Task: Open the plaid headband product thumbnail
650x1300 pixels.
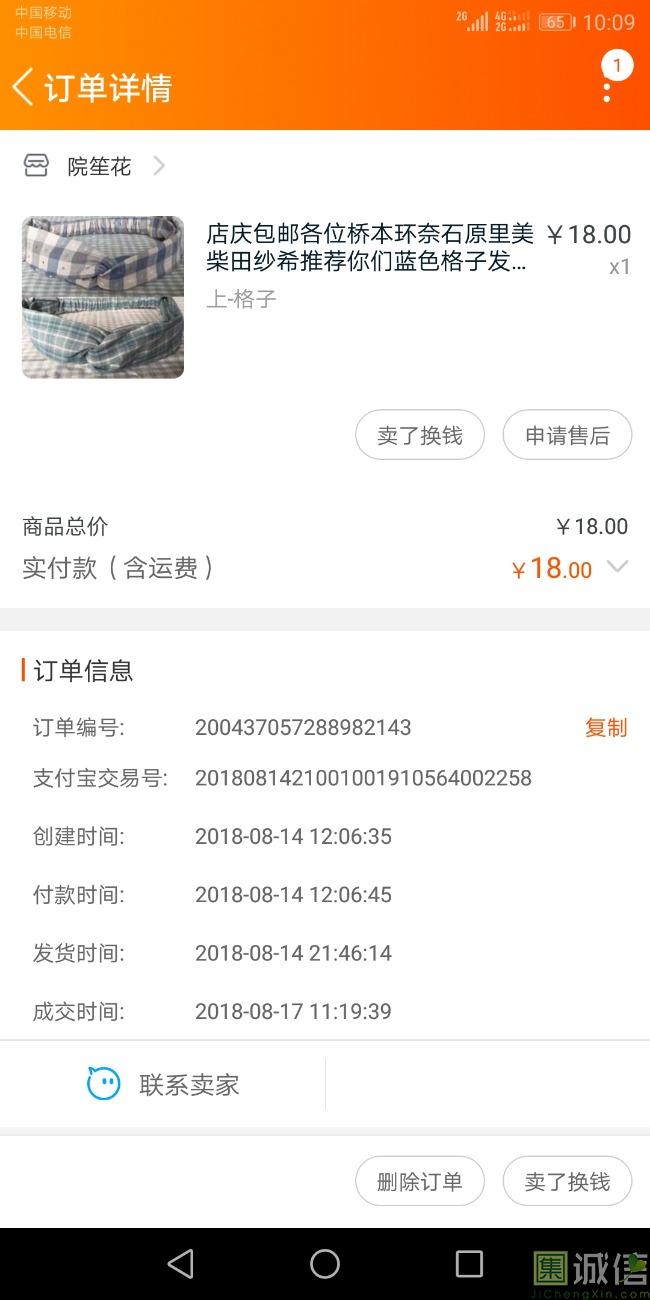Action: coord(103,297)
